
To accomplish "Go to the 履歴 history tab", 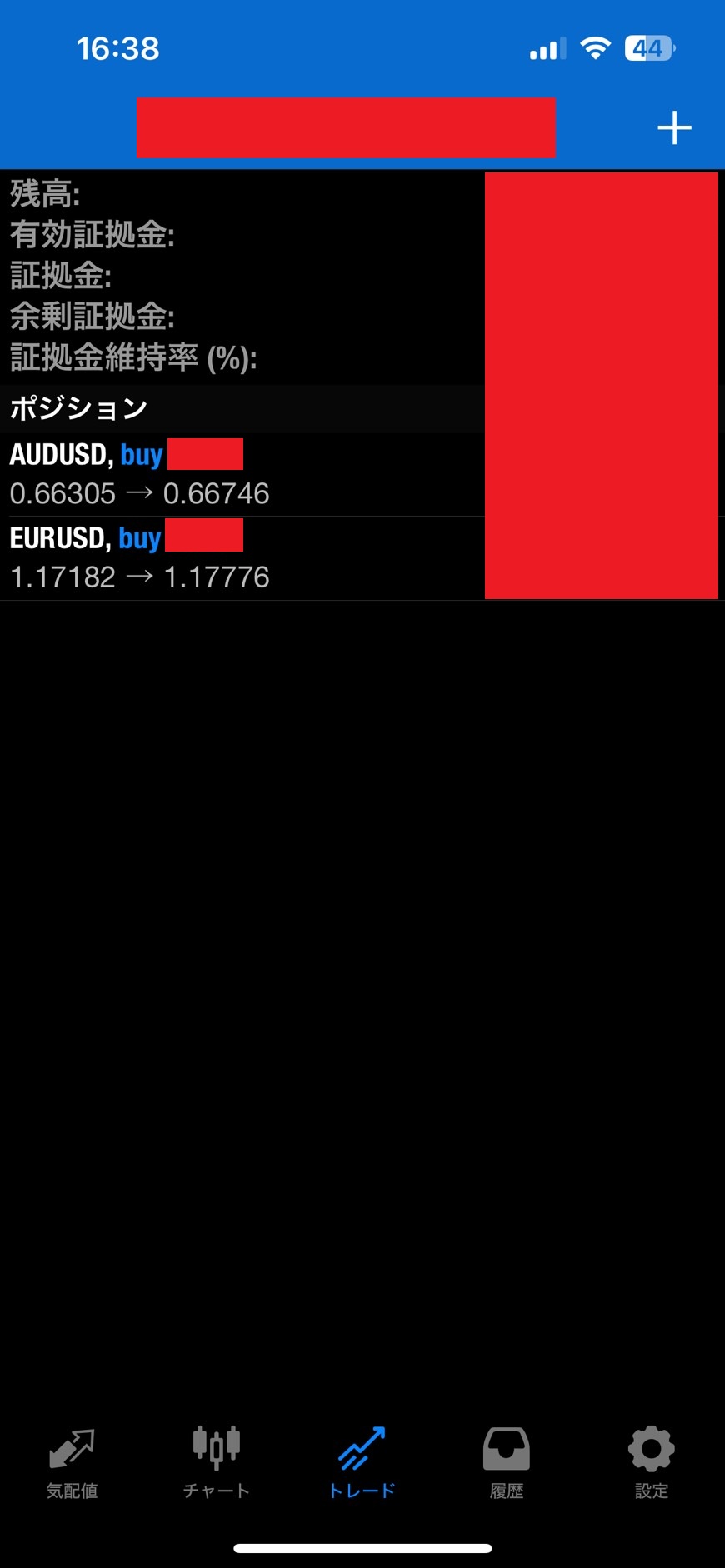I will pyautogui.click(x=507, y=1463).
